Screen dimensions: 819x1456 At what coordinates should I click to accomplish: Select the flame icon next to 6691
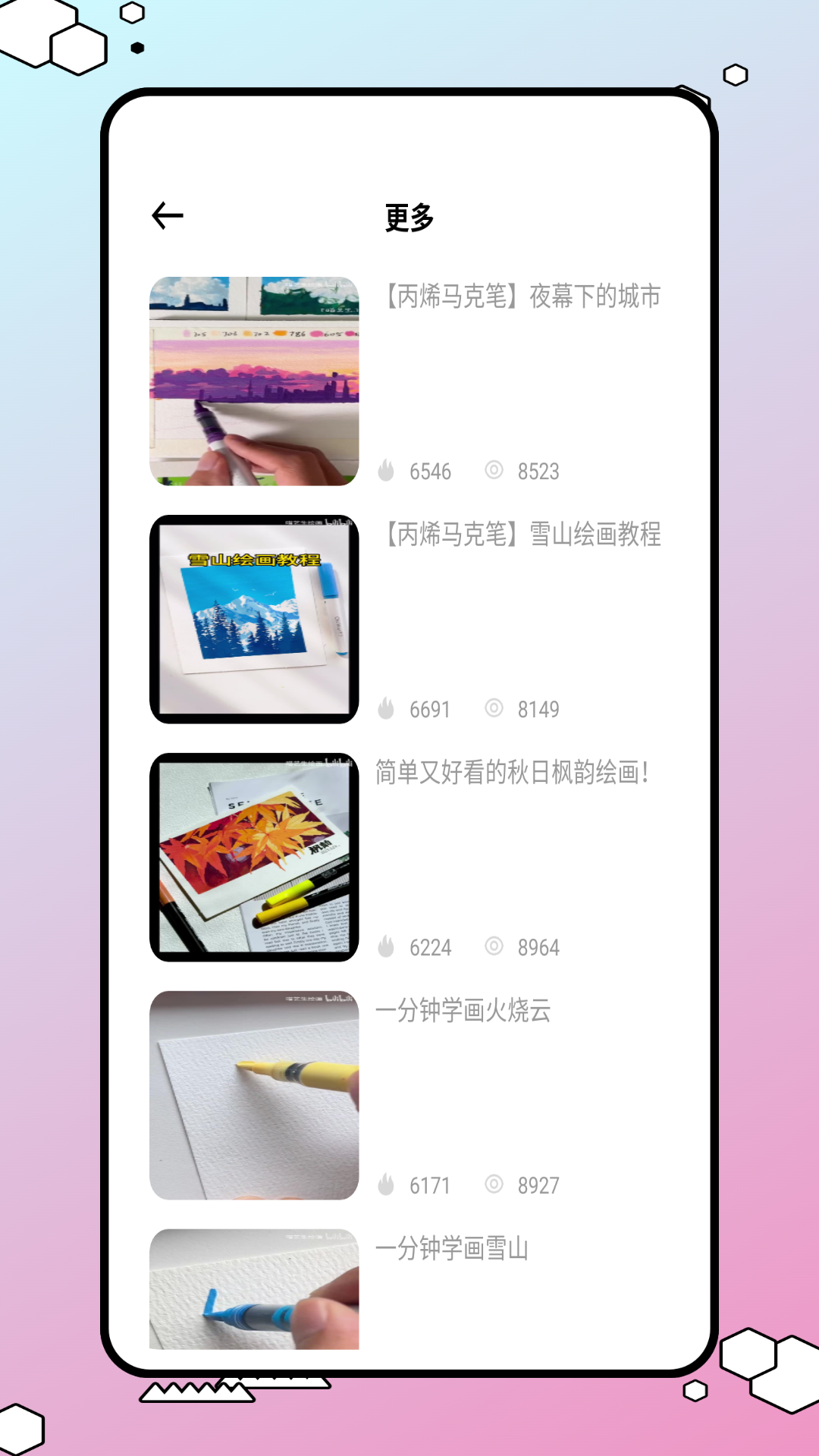pos(388,708)
